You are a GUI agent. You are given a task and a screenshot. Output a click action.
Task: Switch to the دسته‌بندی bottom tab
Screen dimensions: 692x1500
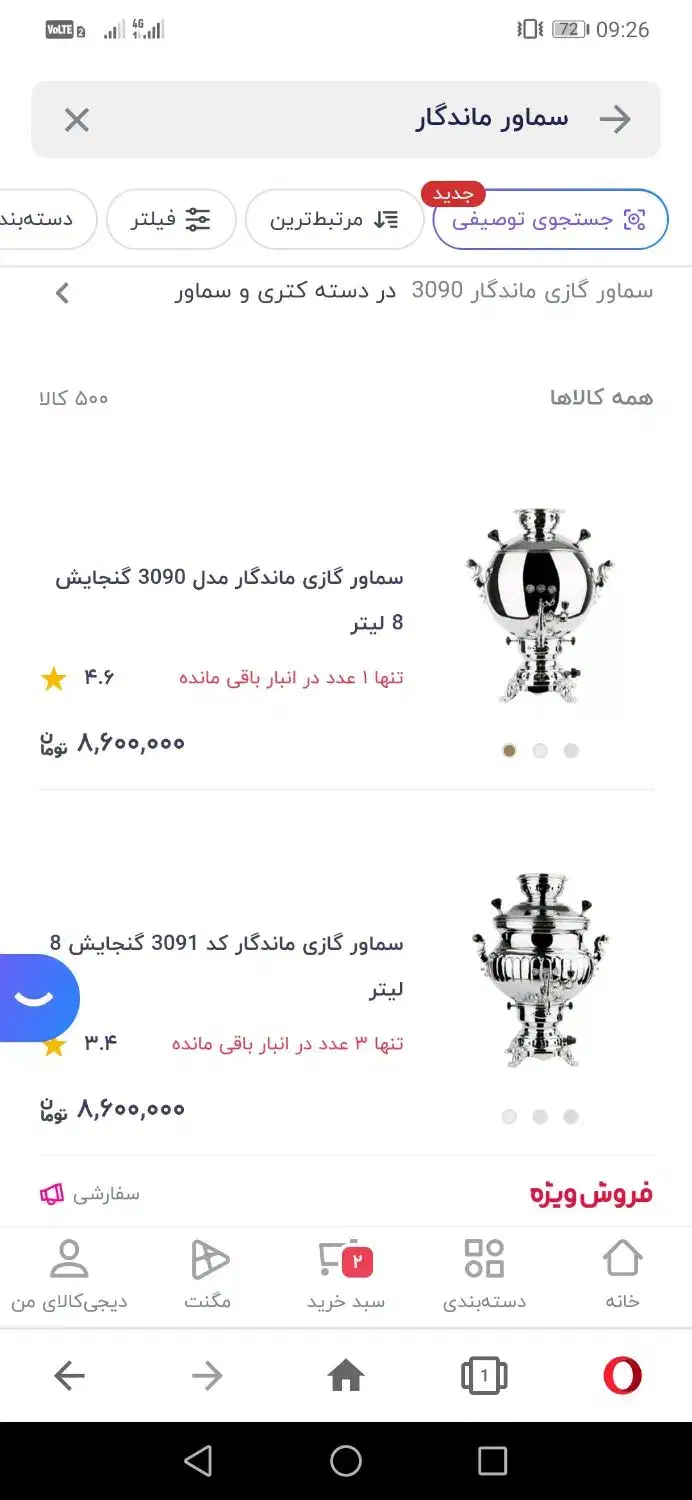click(485, 1273)
